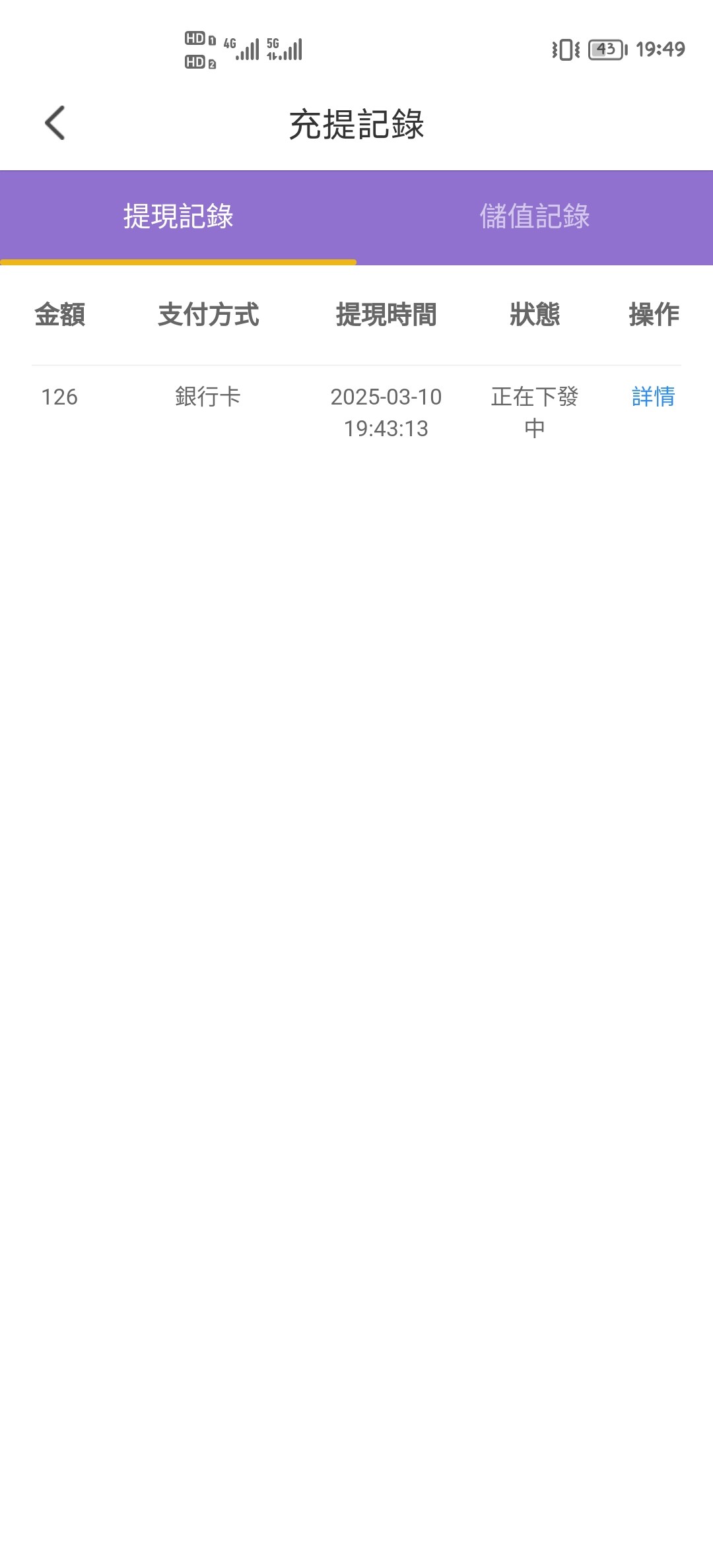Switch to the 儲值記錄 tab
The height and width of the screenshot is (1568, 713).
pyautogui.click(x=534, y=217)
